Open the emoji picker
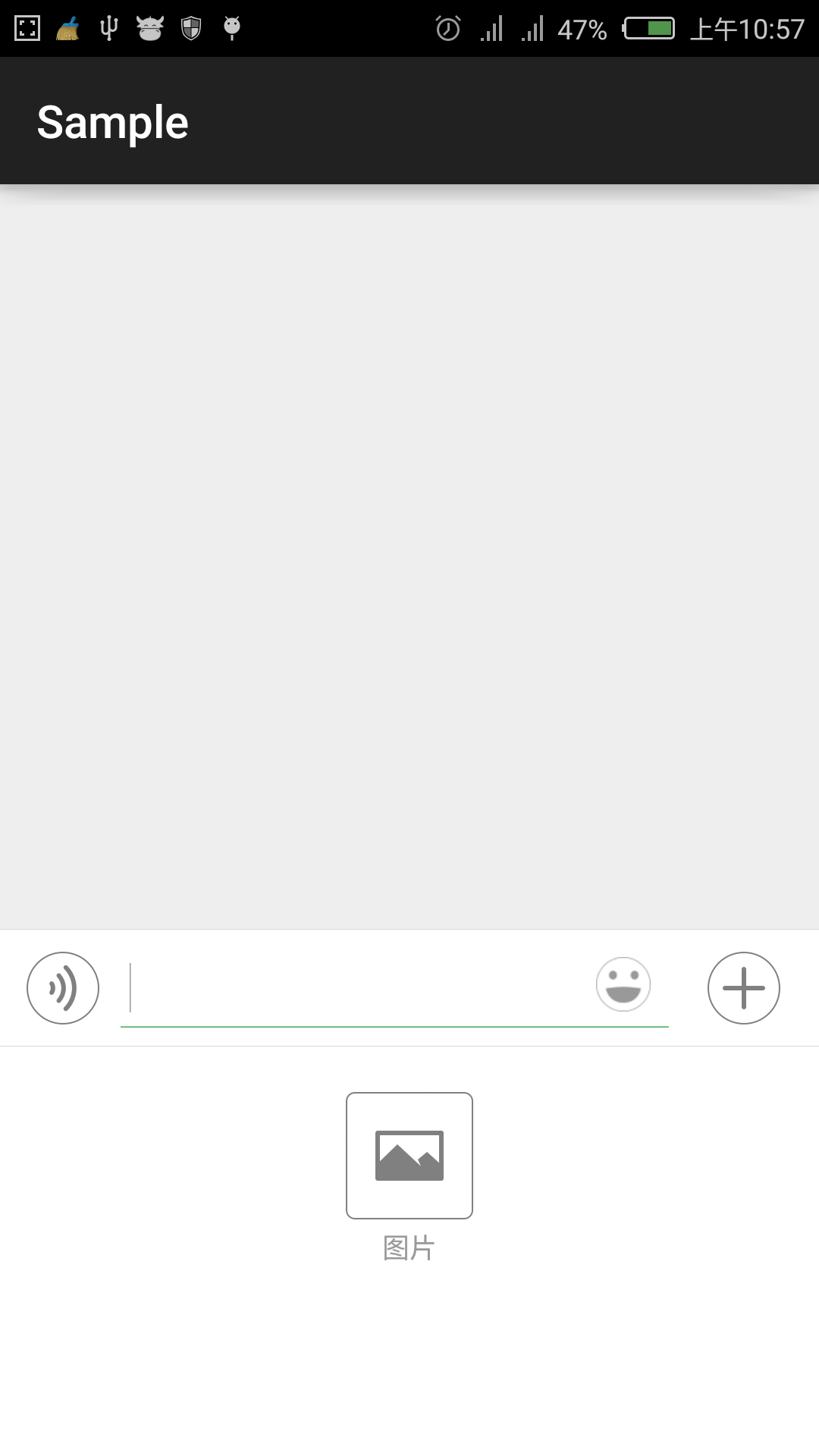 (623, 984)
